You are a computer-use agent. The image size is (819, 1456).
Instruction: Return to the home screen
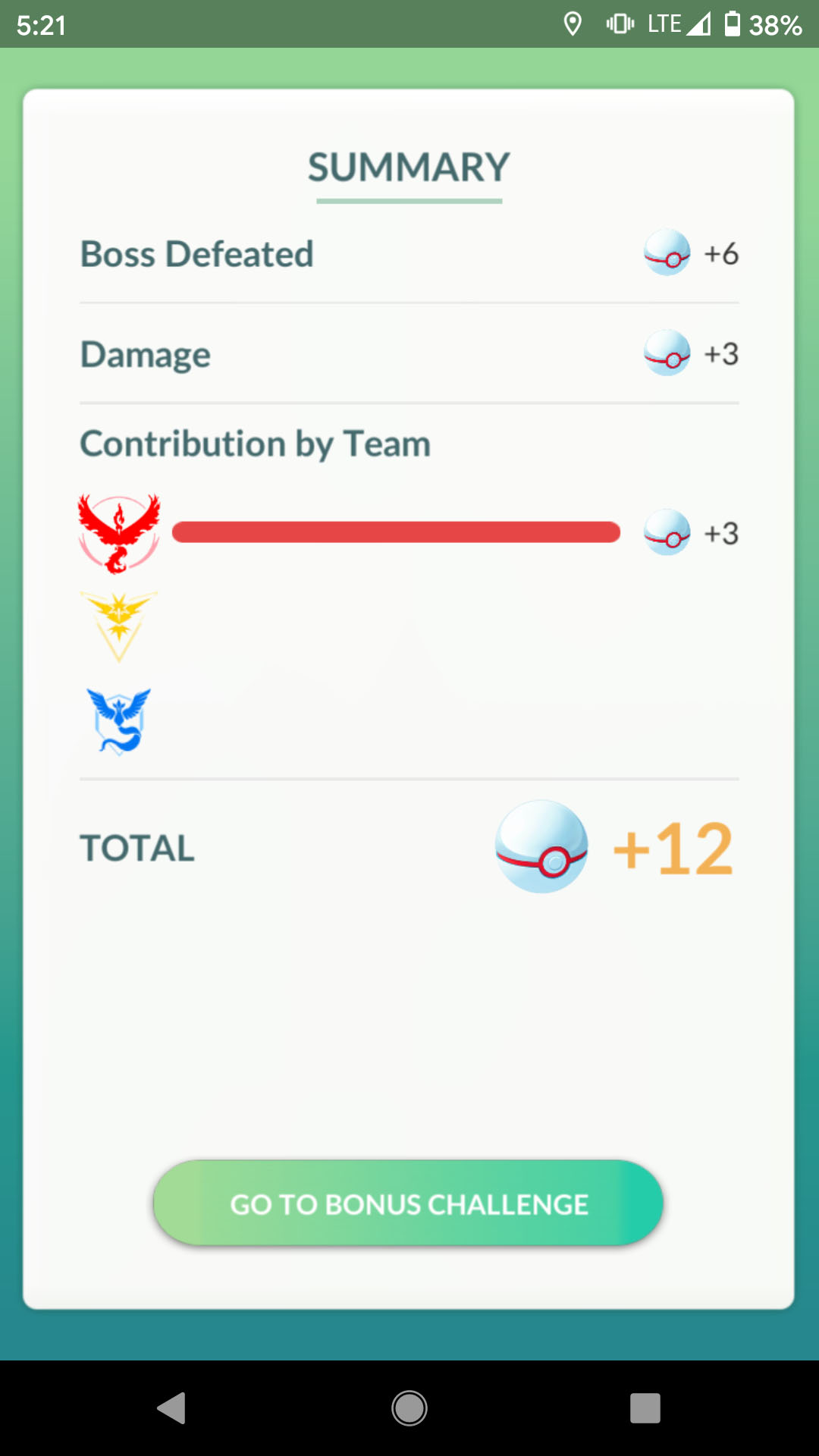(x=409, y=1408)
